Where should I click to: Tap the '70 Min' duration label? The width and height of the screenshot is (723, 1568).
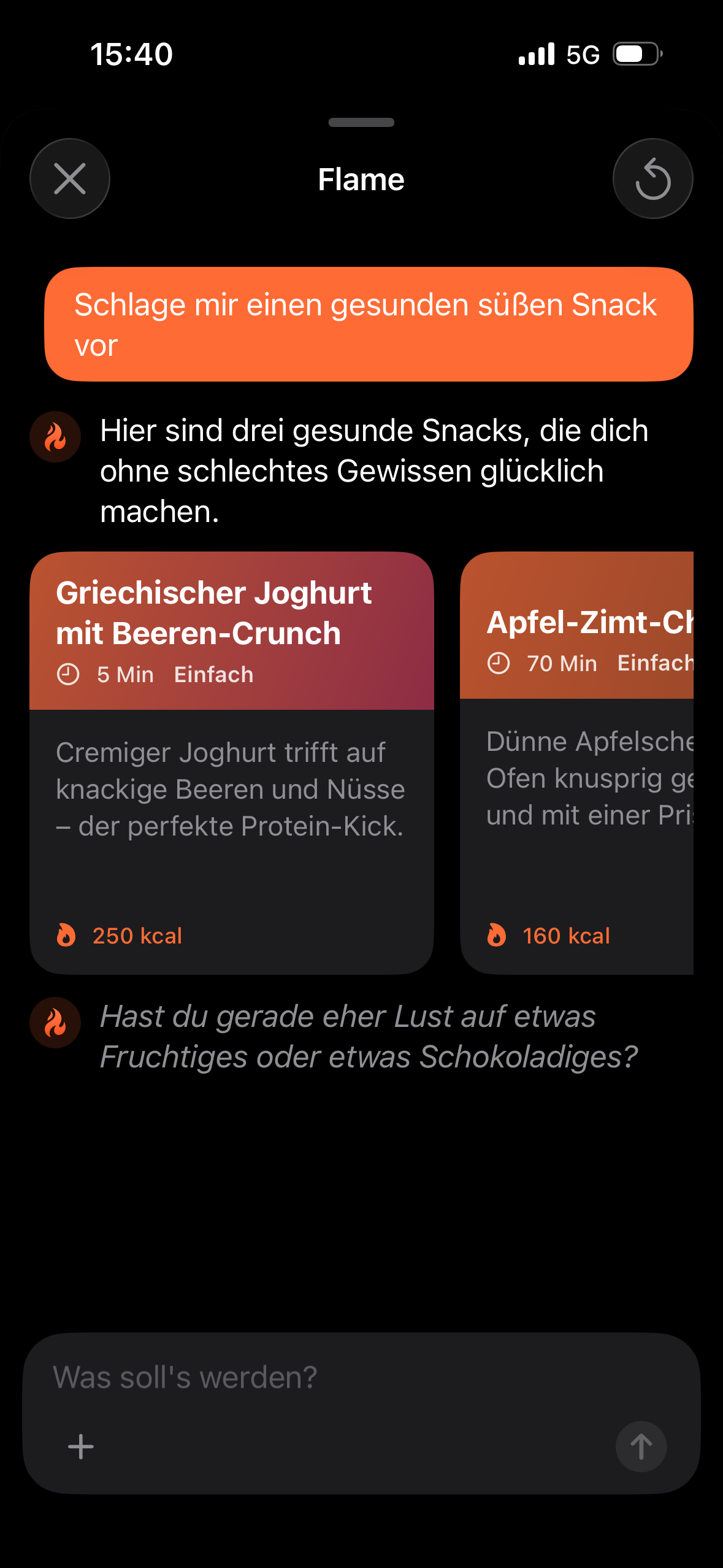coord(561,663)
